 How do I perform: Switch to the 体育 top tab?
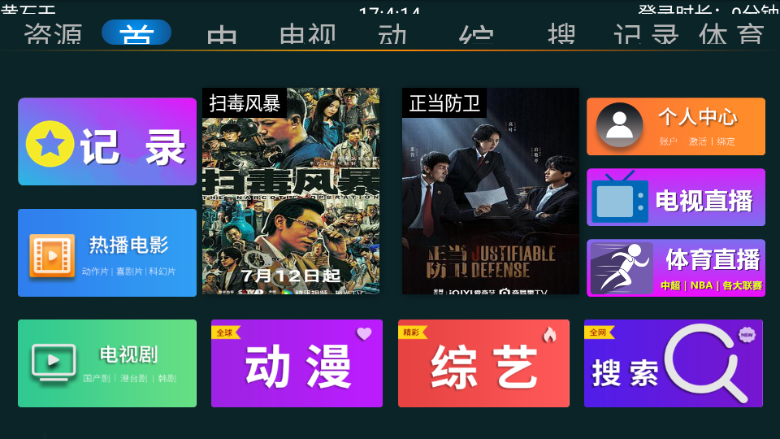coord(731,35)
